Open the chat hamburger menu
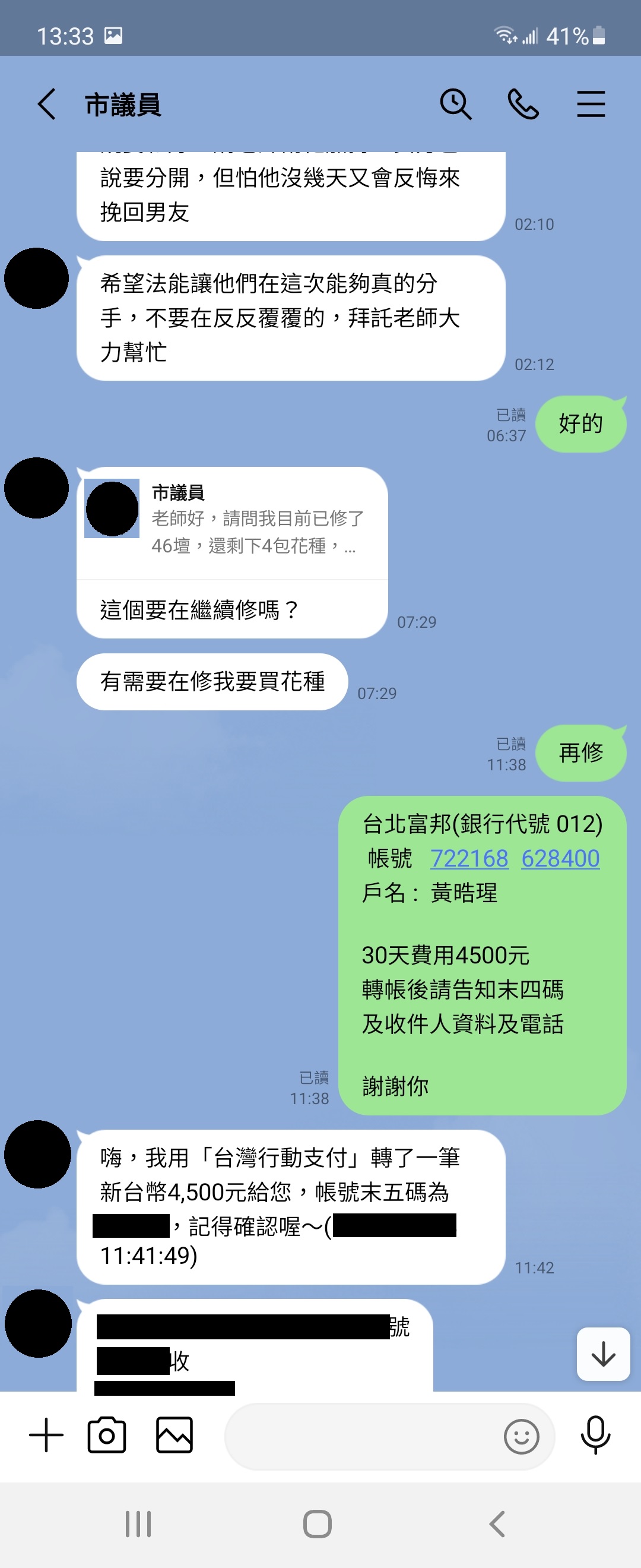Viewport: 641px width, 1568px height. [591, 104]
